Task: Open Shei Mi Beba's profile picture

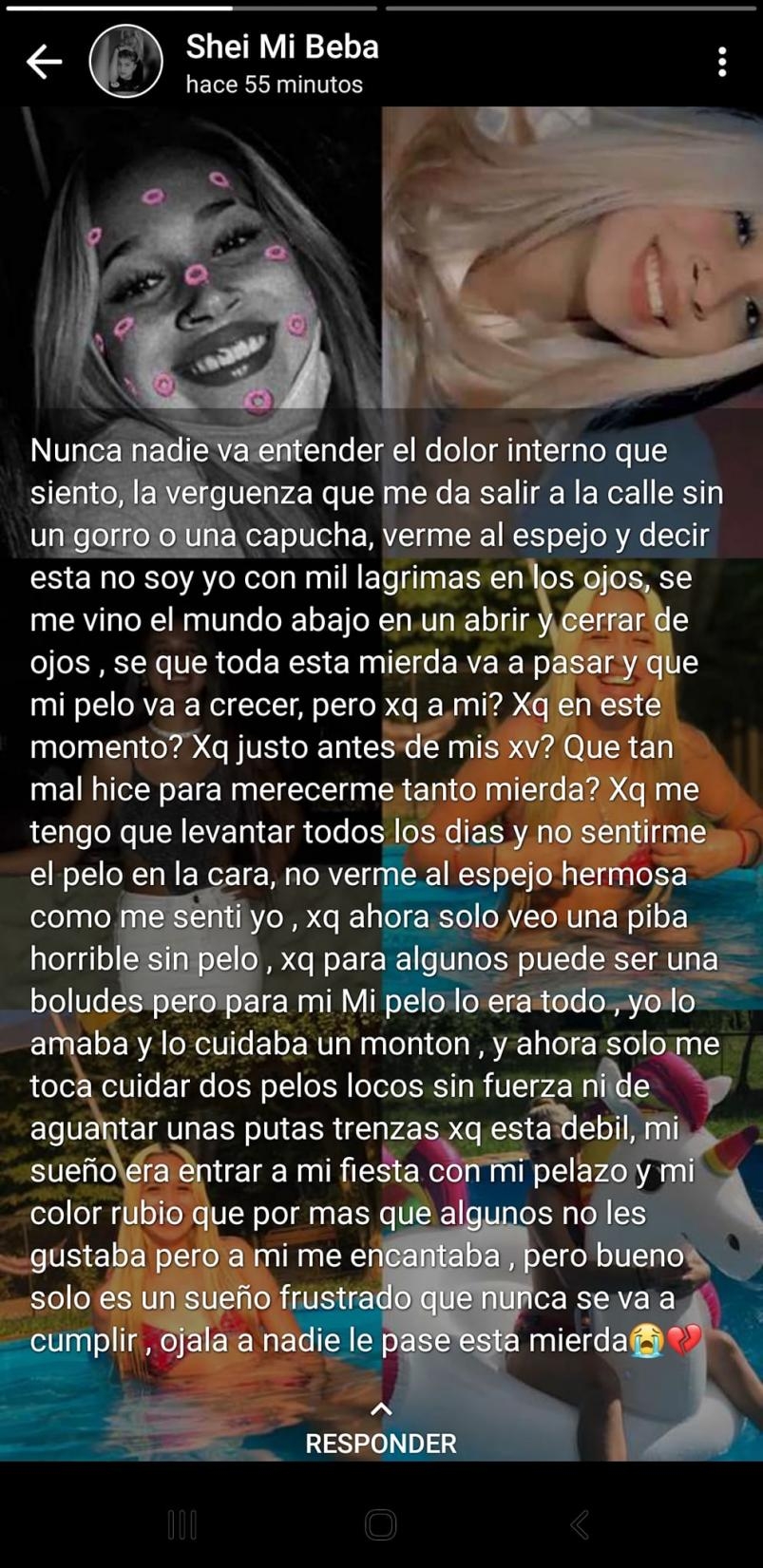Action: (125, 63)
